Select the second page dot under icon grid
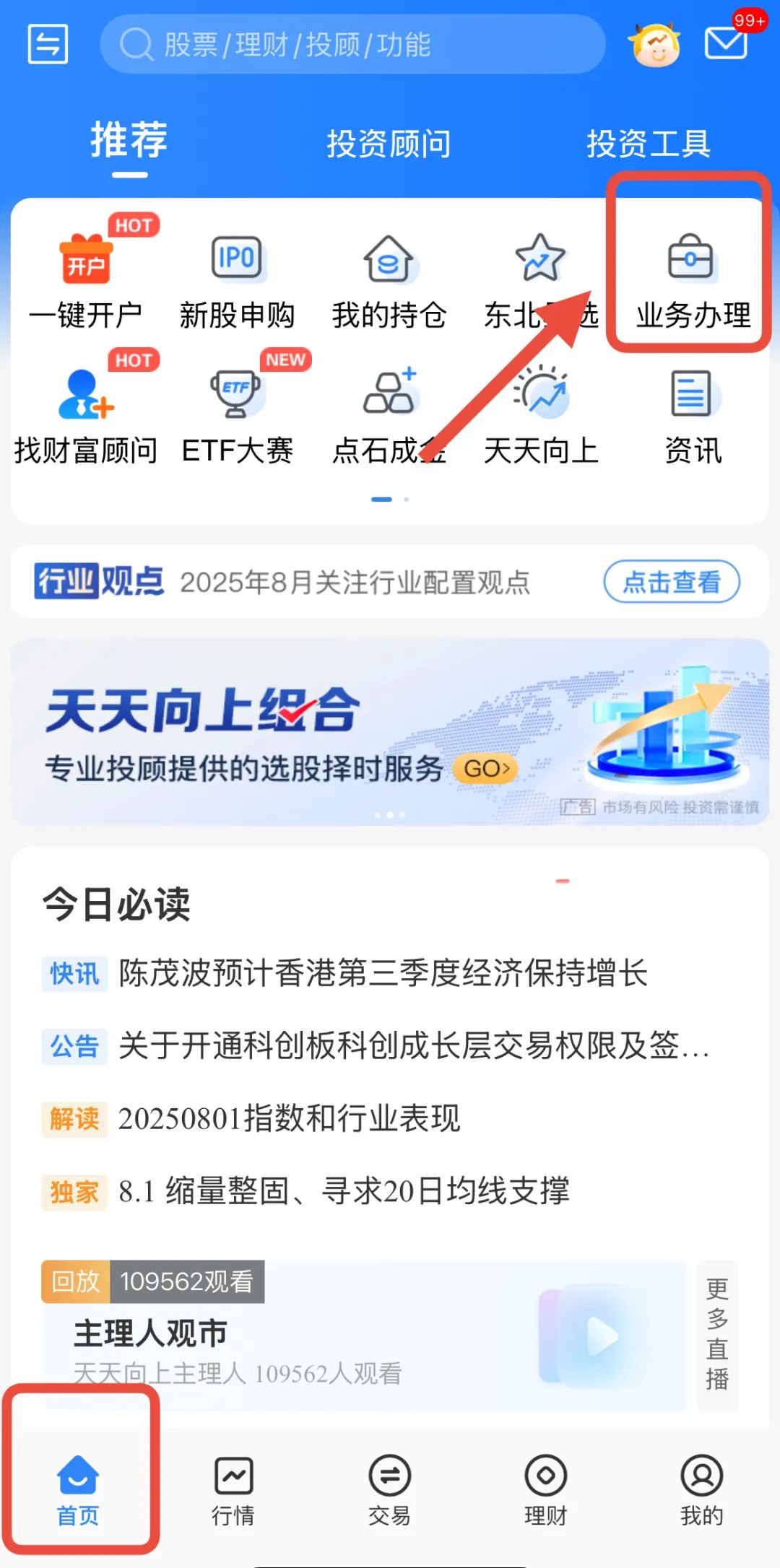Viewport: 780px width, 1568px height. (x=407, y=498)
